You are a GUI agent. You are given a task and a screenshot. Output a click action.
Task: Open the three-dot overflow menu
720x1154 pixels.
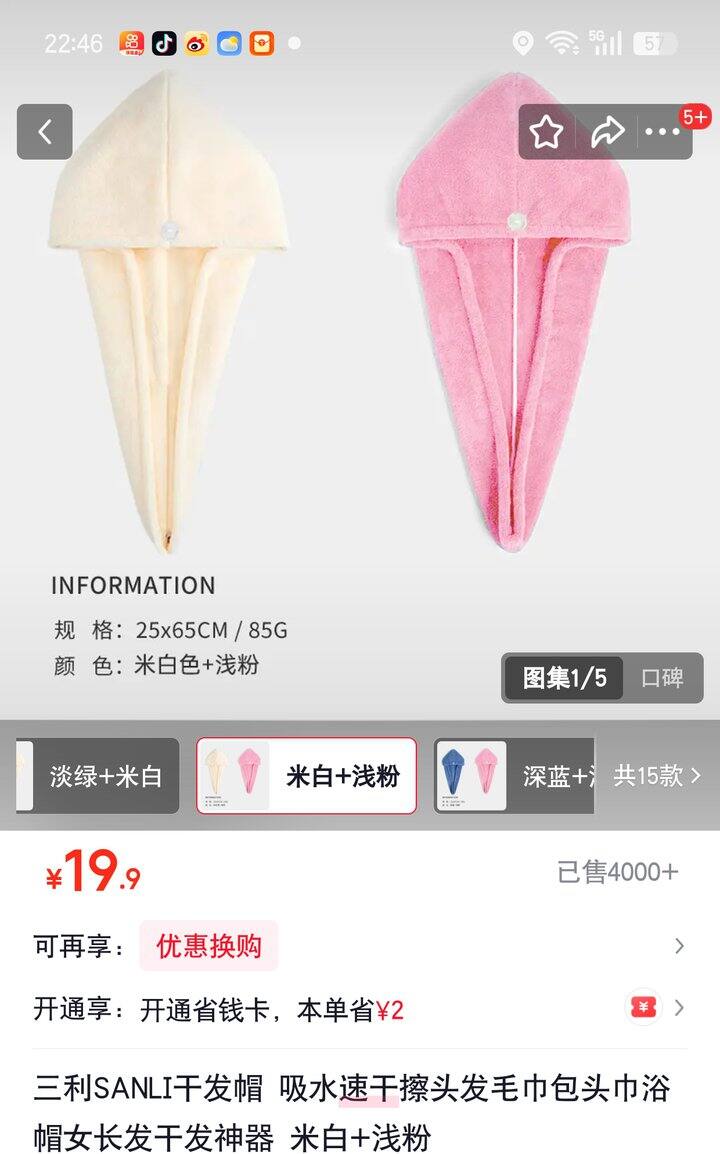662,132
